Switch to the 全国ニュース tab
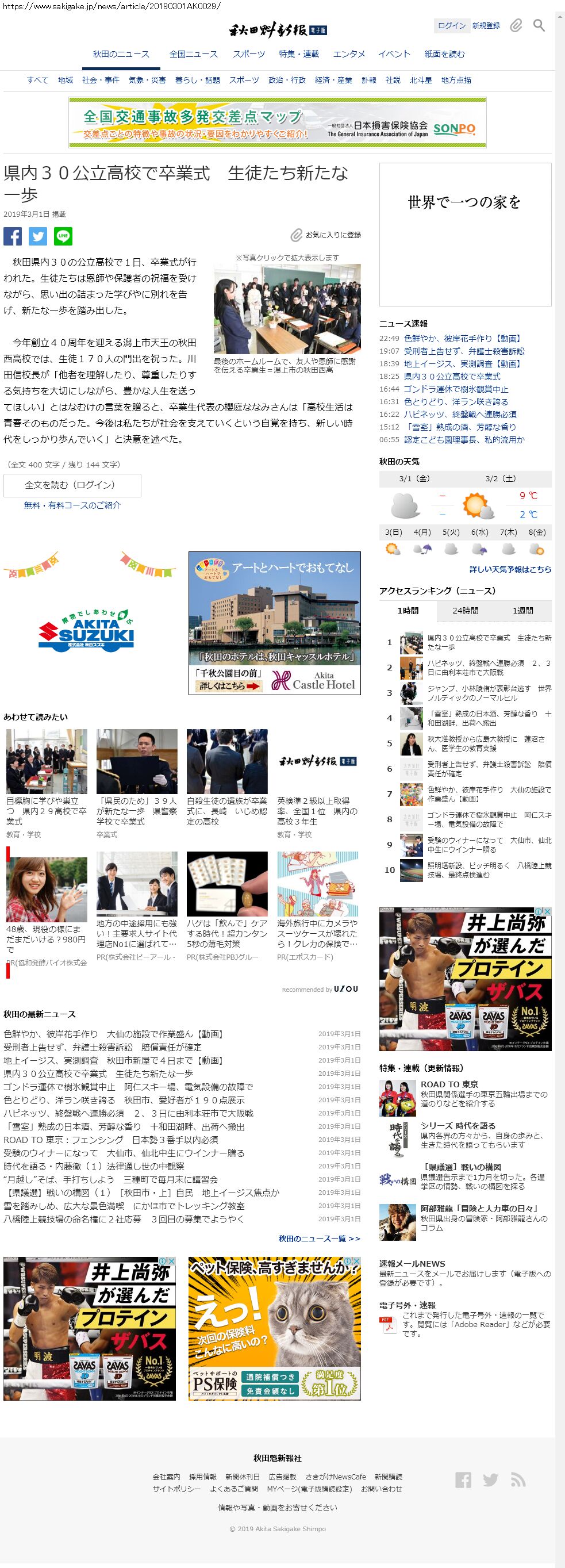Viewport: 565px width, 1568px height. (x=193, y=54)
